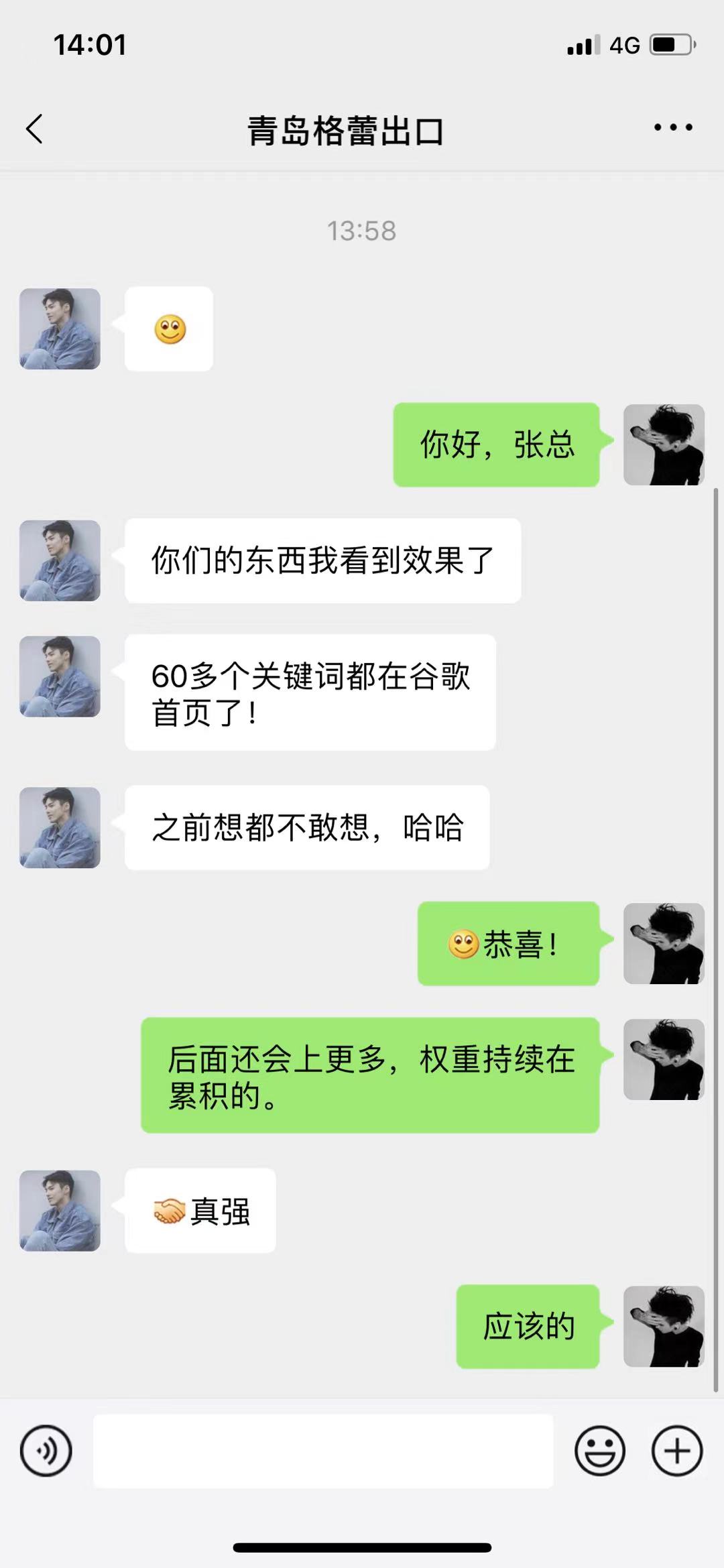724x1568 pixels.
Task: Open the emoji sticker panel
Action: tap(599, 1451)
